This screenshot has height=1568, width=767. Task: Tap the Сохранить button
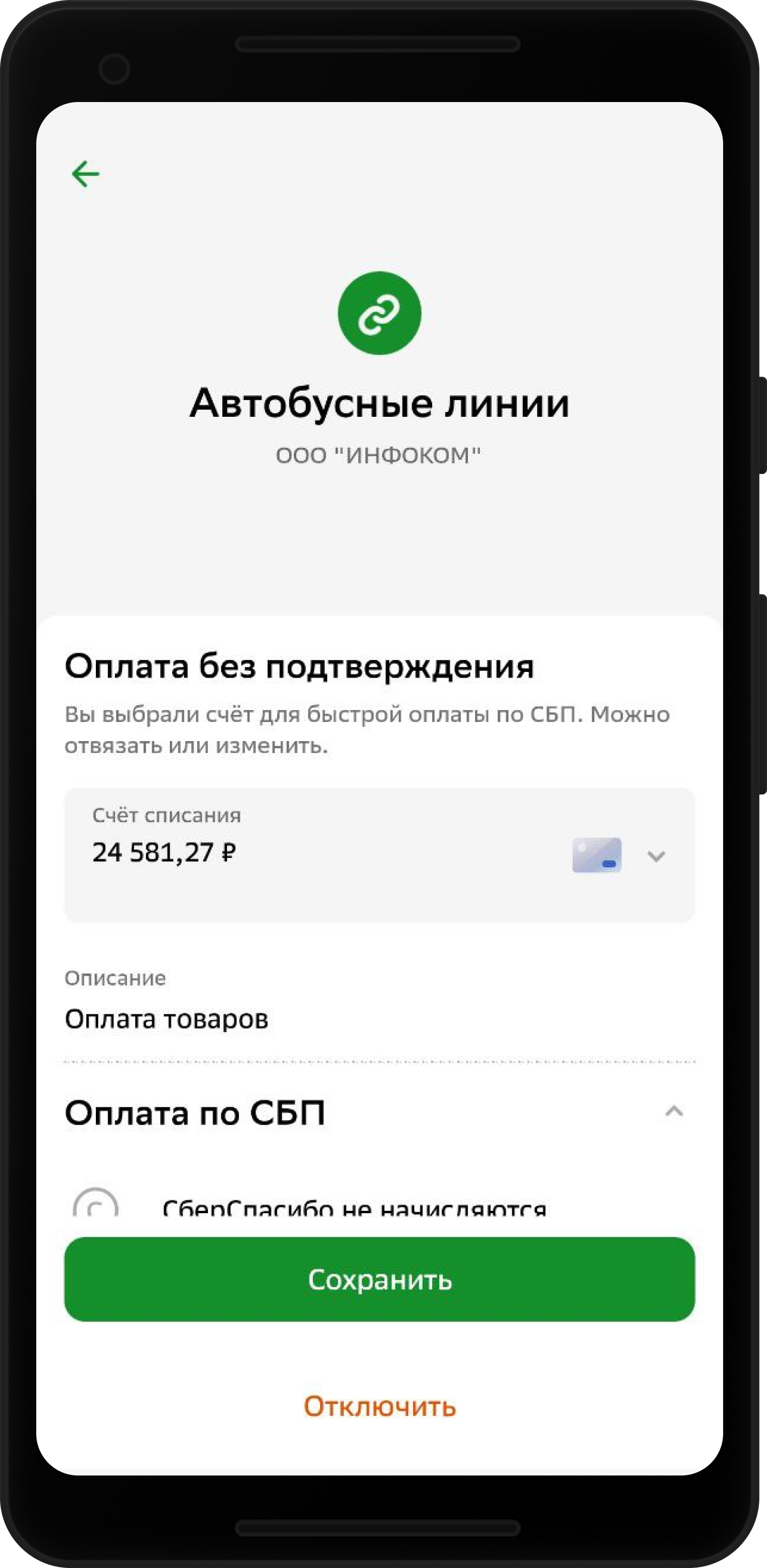click(379, 1279)
